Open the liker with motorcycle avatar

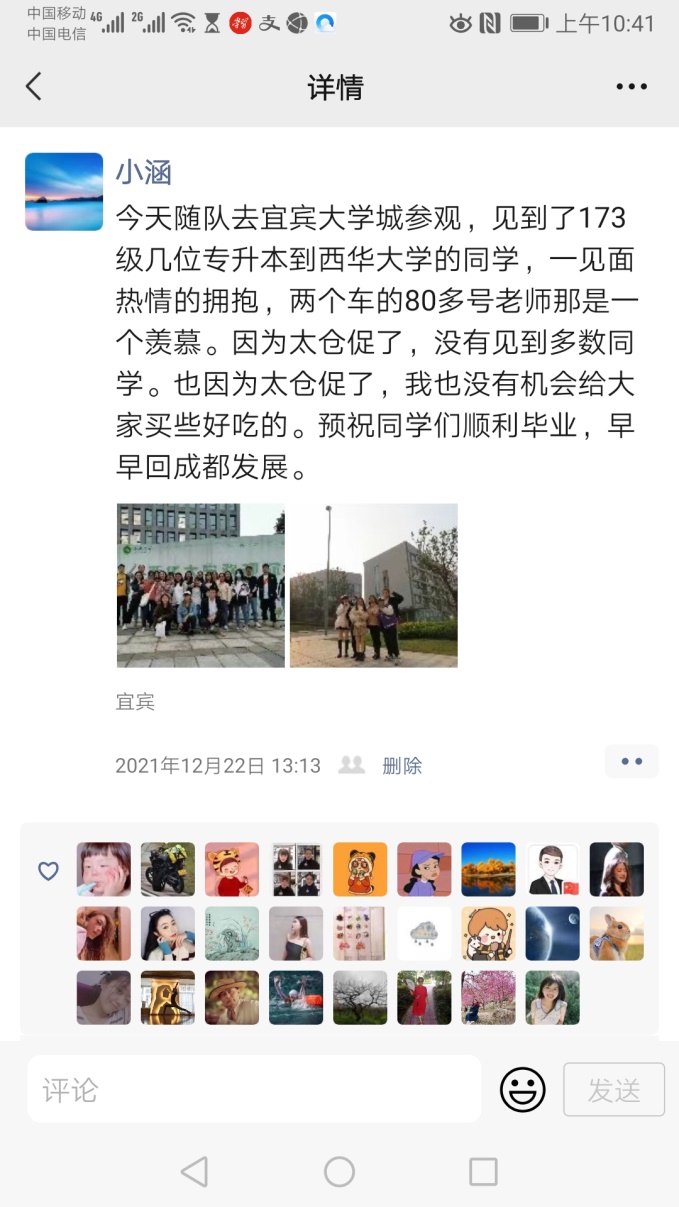pyautogui.click(x=168, y=869)
